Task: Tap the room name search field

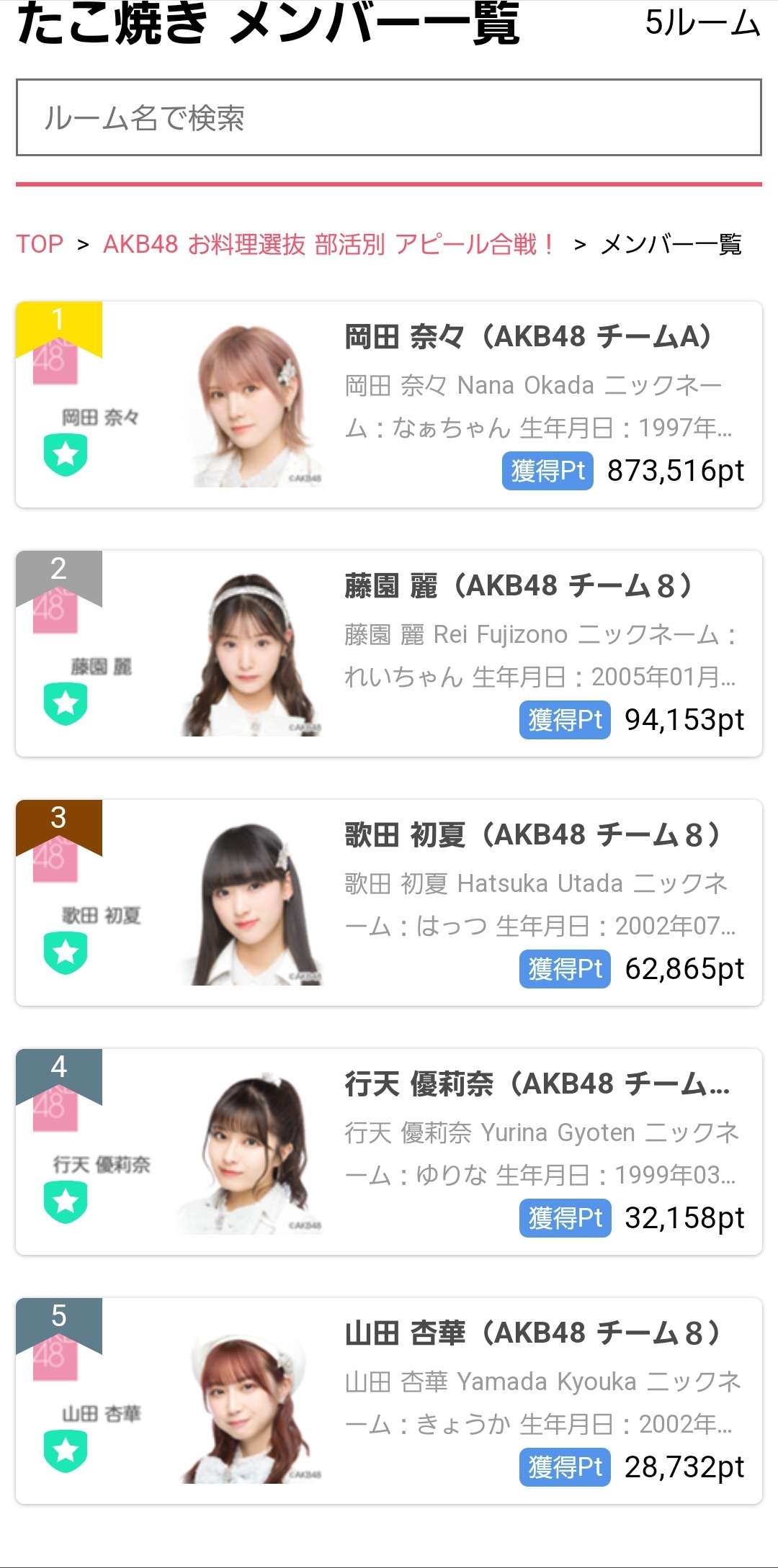Action: point(388,117)
